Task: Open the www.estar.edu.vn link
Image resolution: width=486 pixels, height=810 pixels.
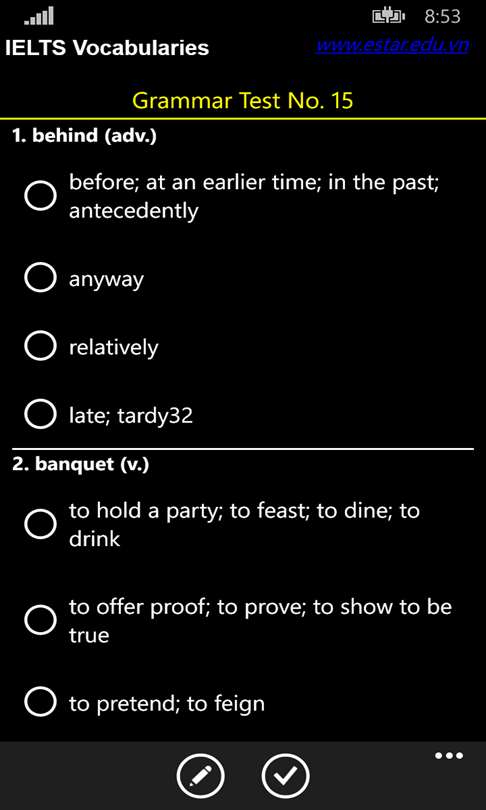Action: coord(392,45)
